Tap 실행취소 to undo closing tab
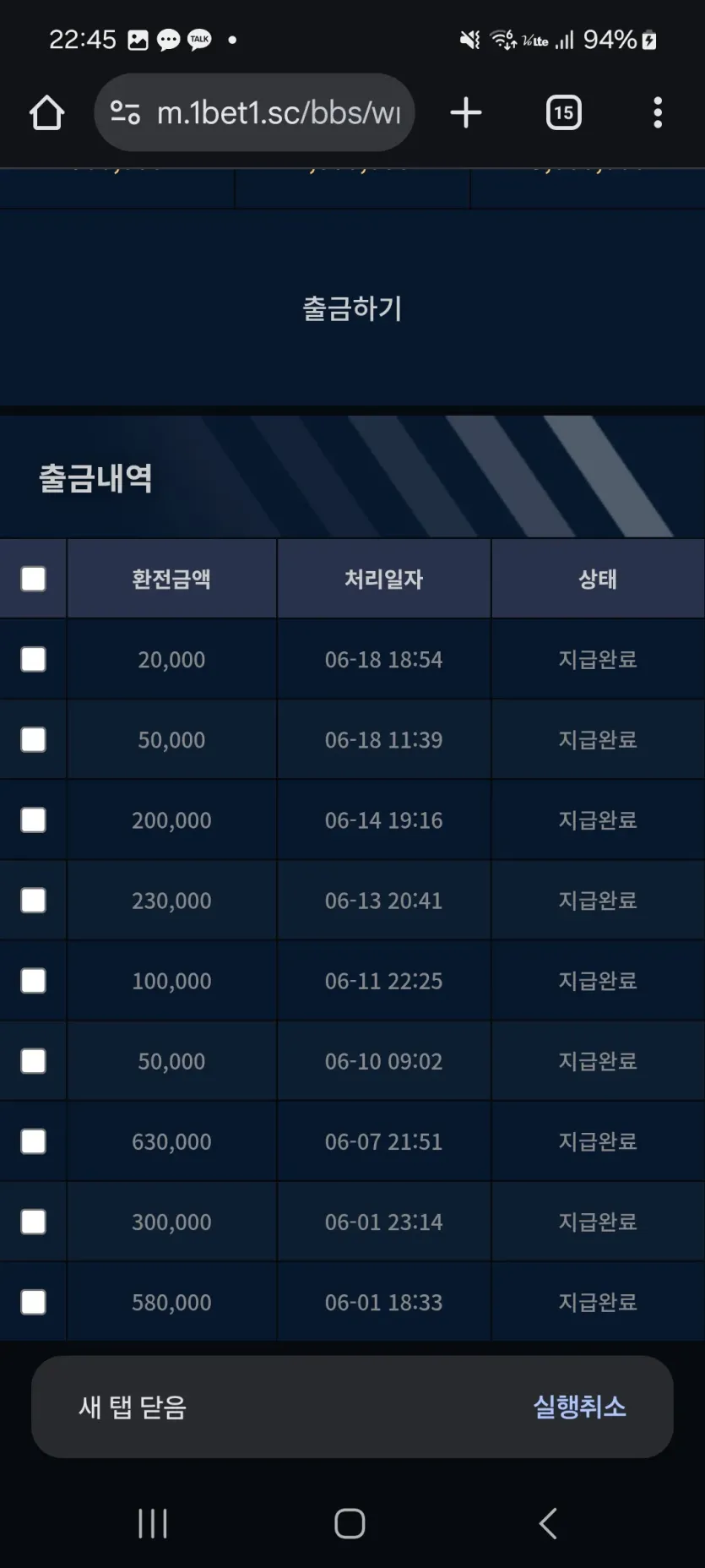Screen dimensions: 705x1568 pyautogui.click(x=579, y=1407)
